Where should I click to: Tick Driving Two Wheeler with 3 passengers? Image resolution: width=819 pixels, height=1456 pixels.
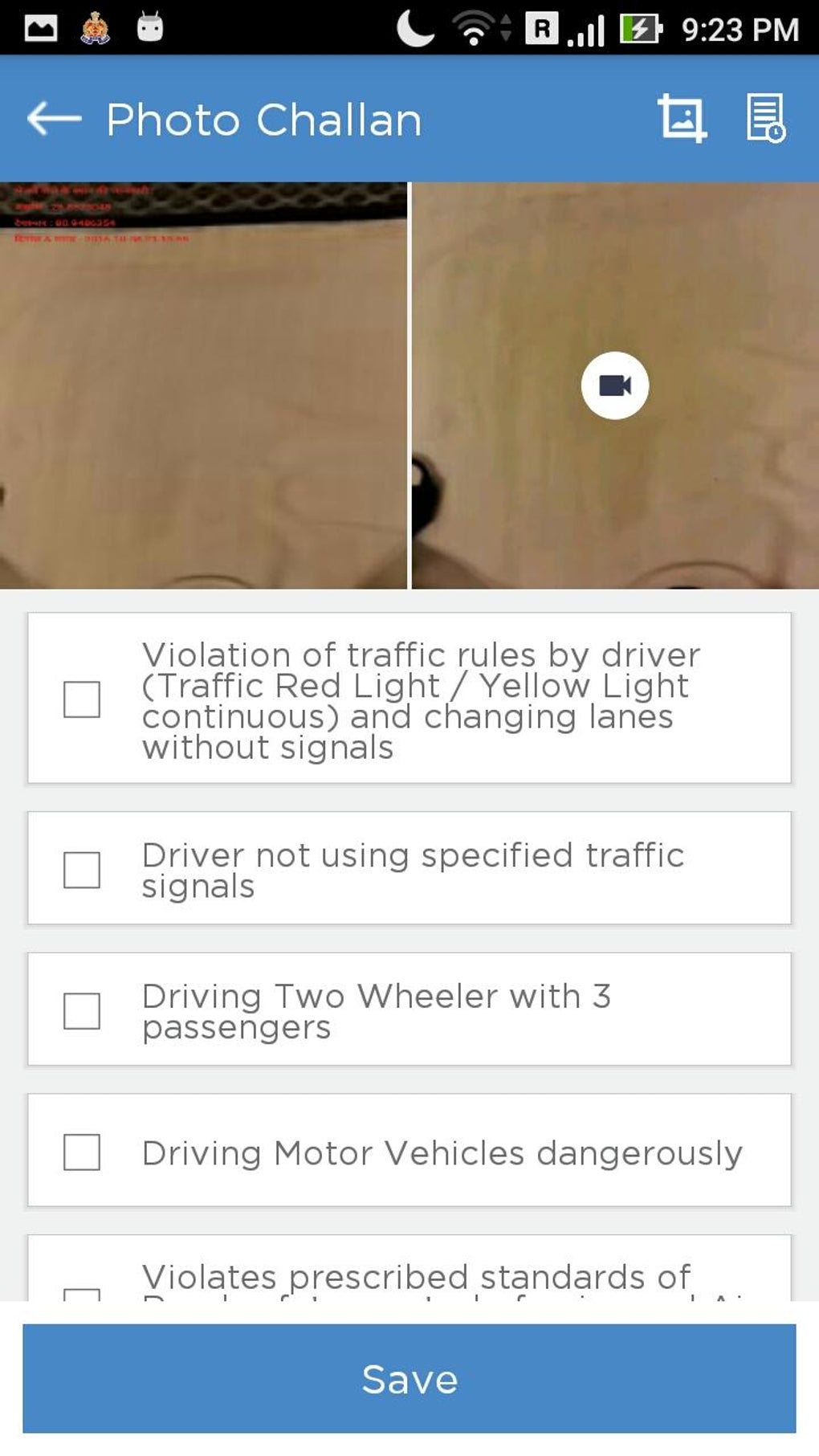point(82,1010)
